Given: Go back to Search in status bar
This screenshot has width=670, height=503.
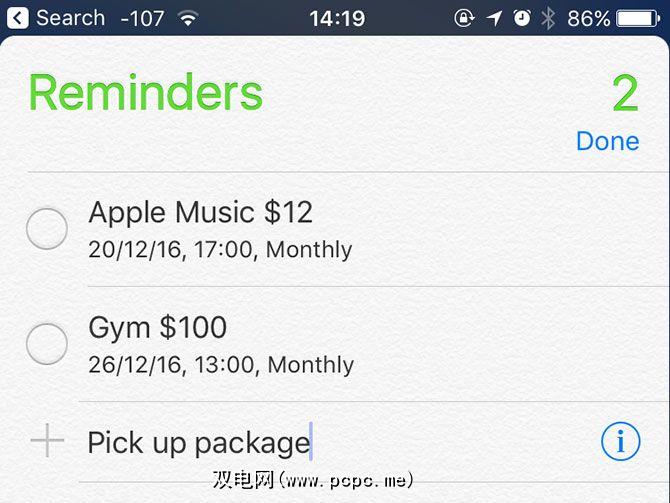Looking at the screenshot, I should (56, 18).
